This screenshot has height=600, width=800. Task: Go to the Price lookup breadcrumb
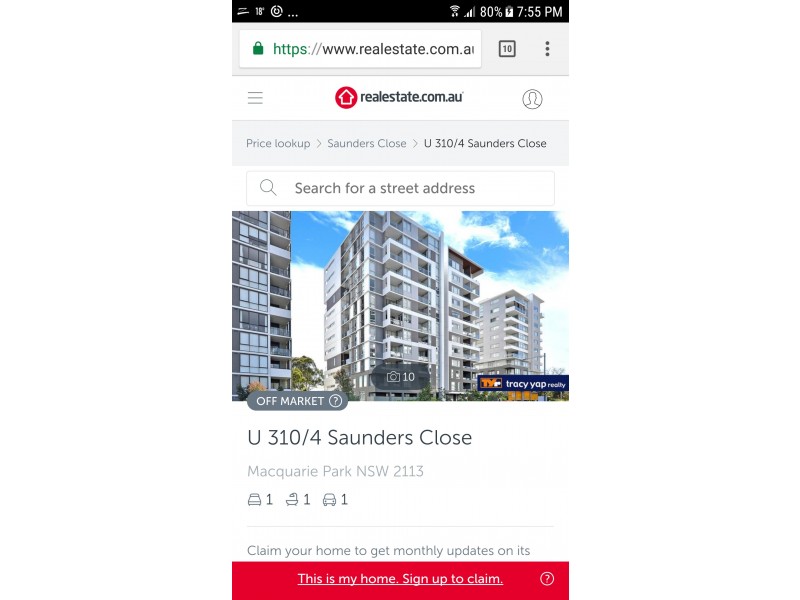278,143
